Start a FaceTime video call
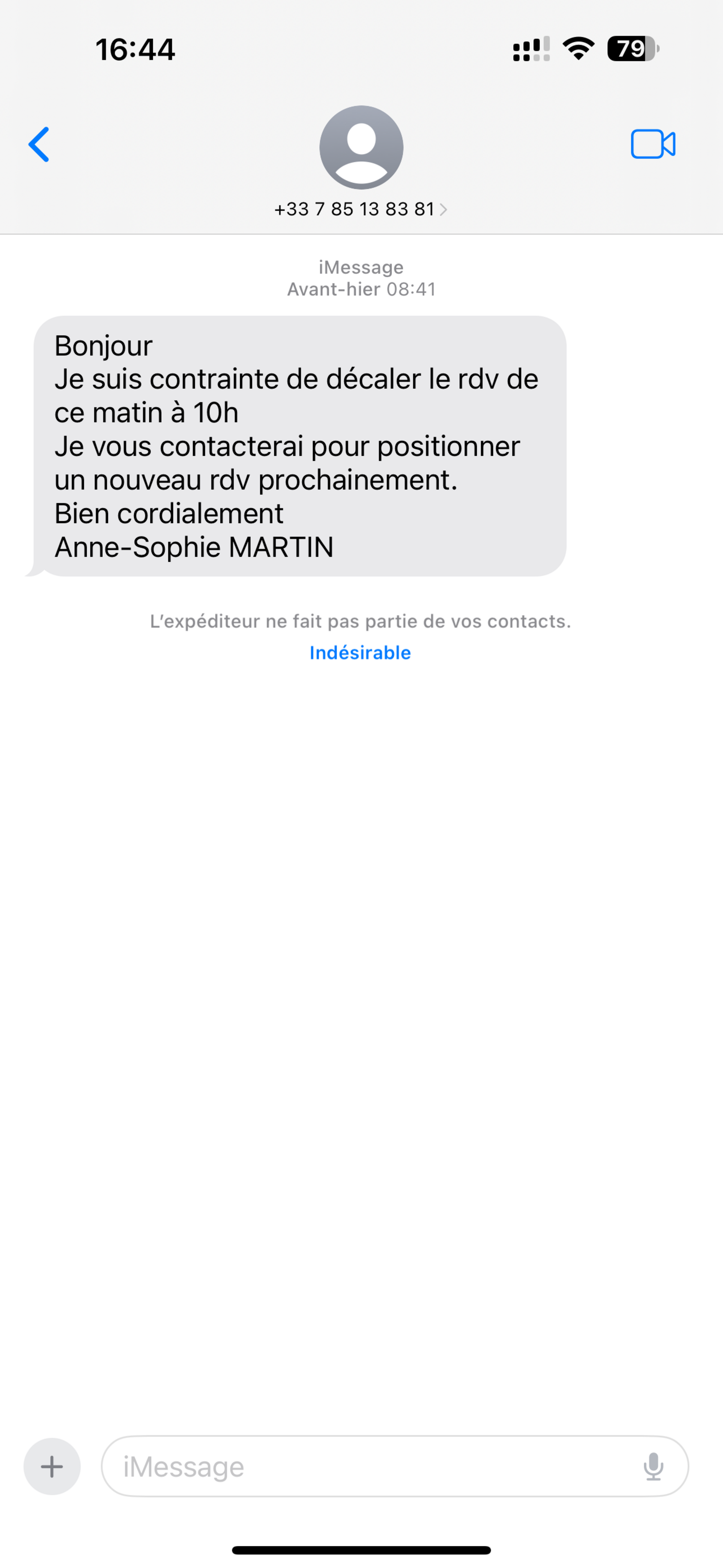 (x=653, y=145)
